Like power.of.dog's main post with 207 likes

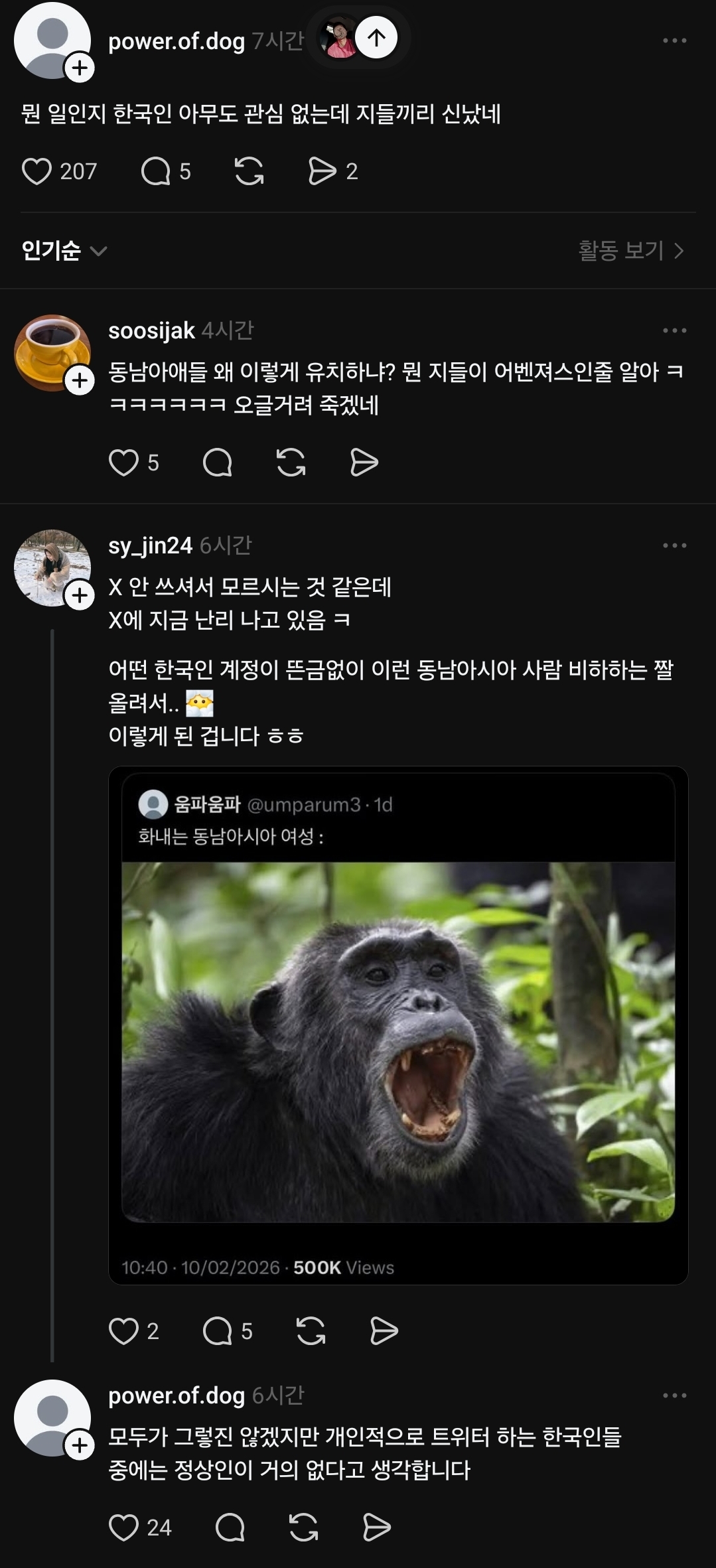click(37, 171)
